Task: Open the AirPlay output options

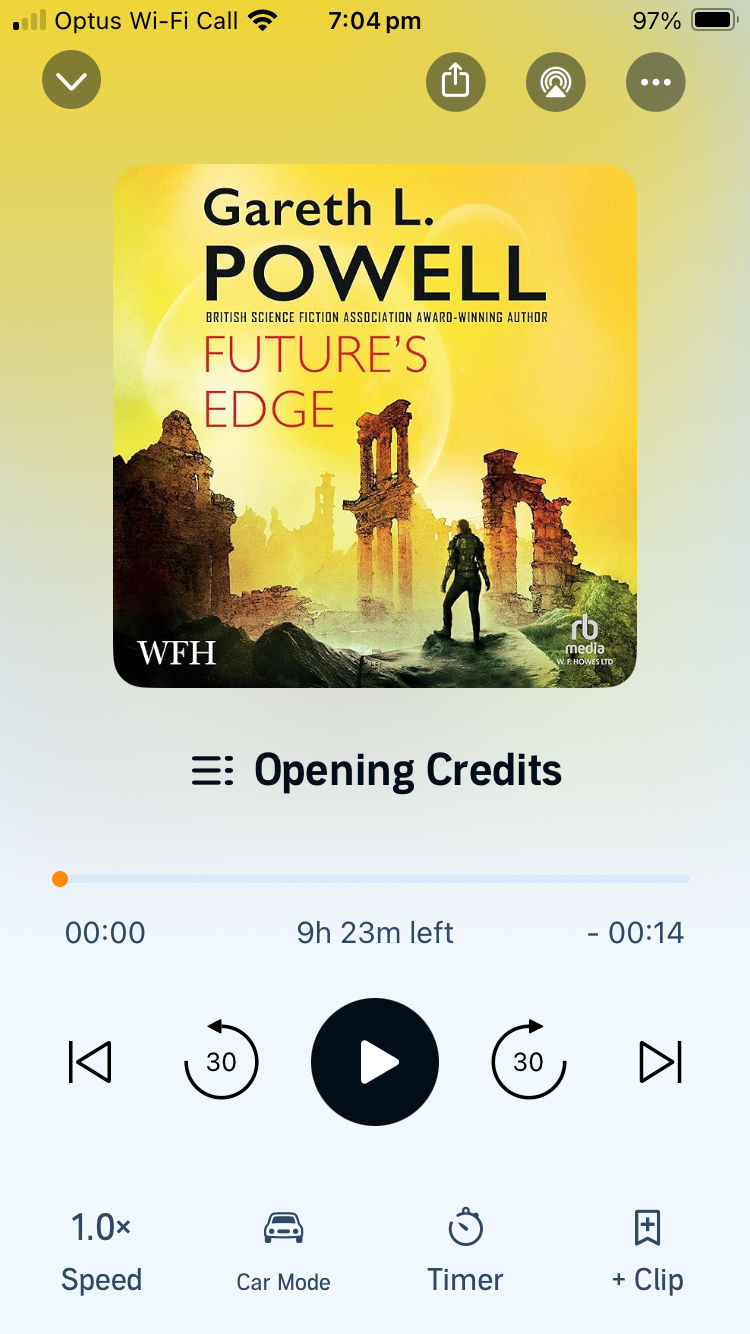Action: pyautogui.click(x=555, y=81)
